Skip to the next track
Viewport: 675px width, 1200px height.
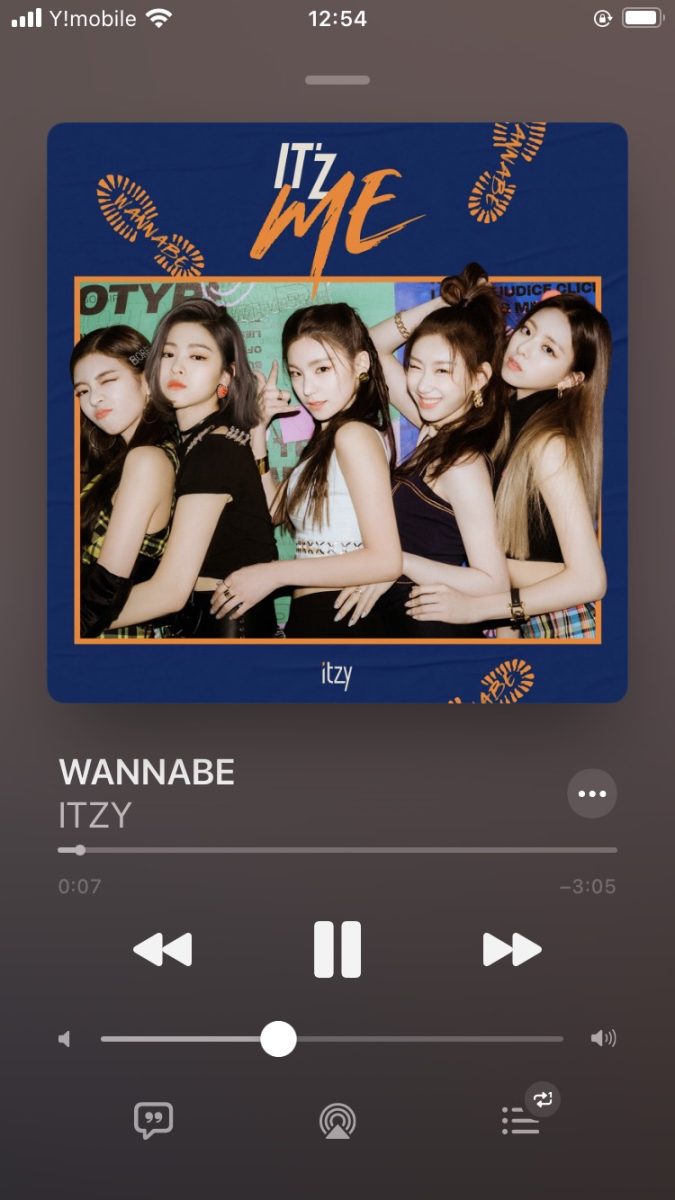pos(511,949)
